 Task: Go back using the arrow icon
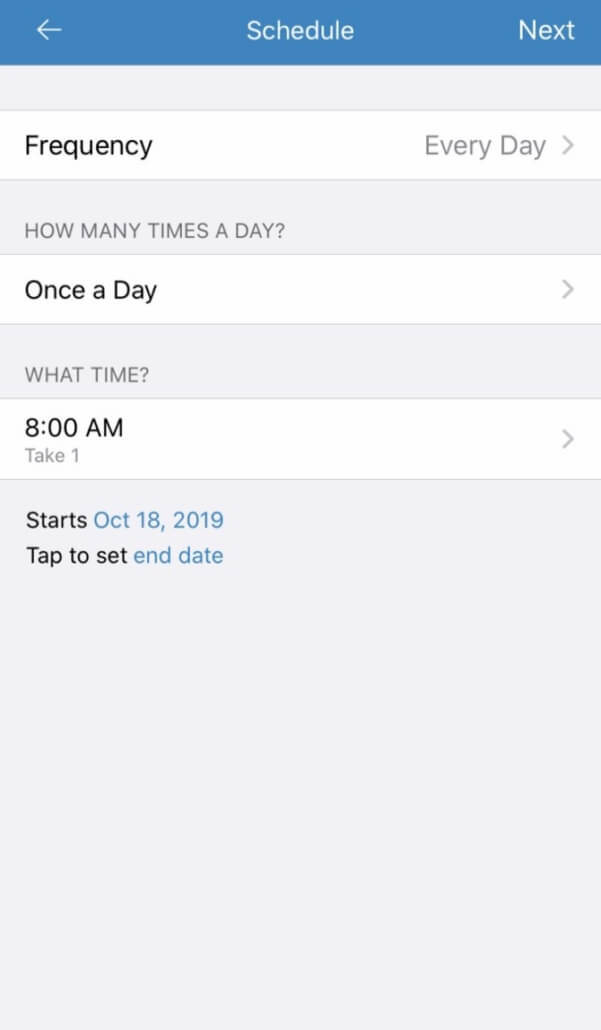click(49, 30)
